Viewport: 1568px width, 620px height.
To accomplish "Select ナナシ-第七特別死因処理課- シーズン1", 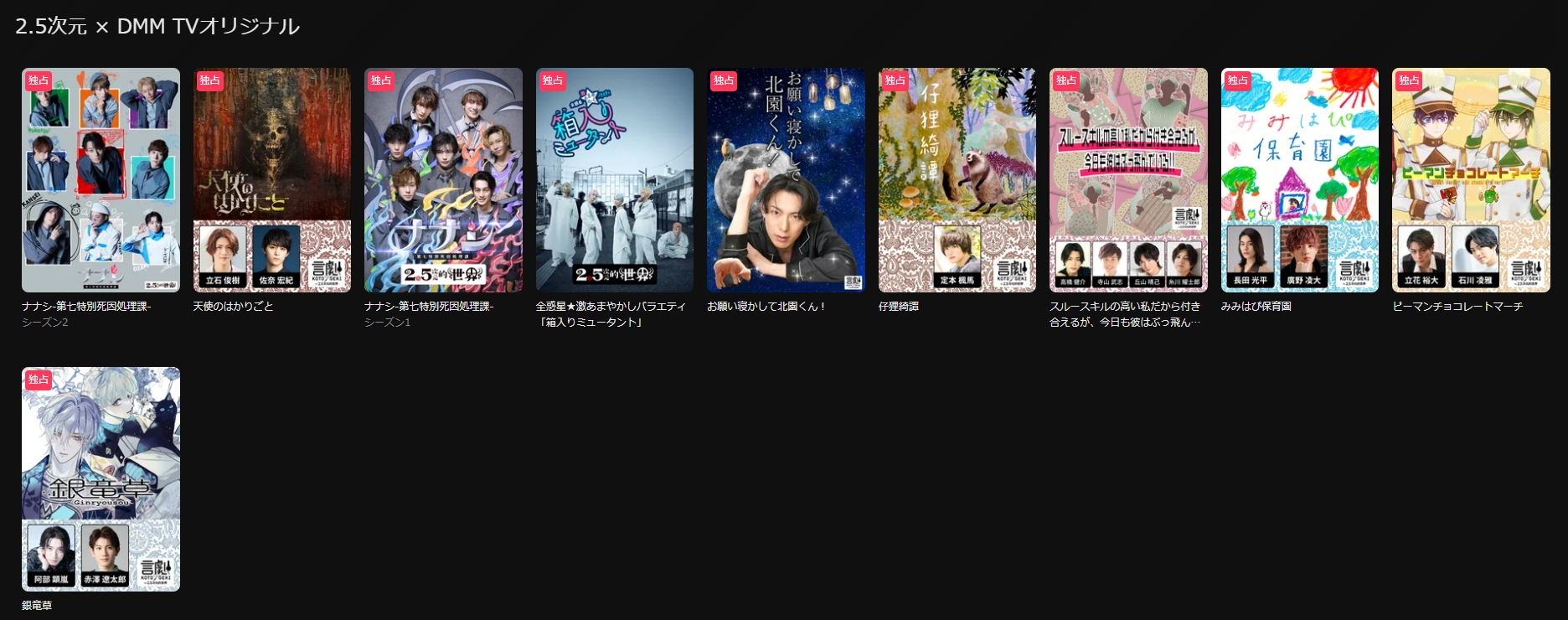I will pyautogui.click(x=443, y=180).
